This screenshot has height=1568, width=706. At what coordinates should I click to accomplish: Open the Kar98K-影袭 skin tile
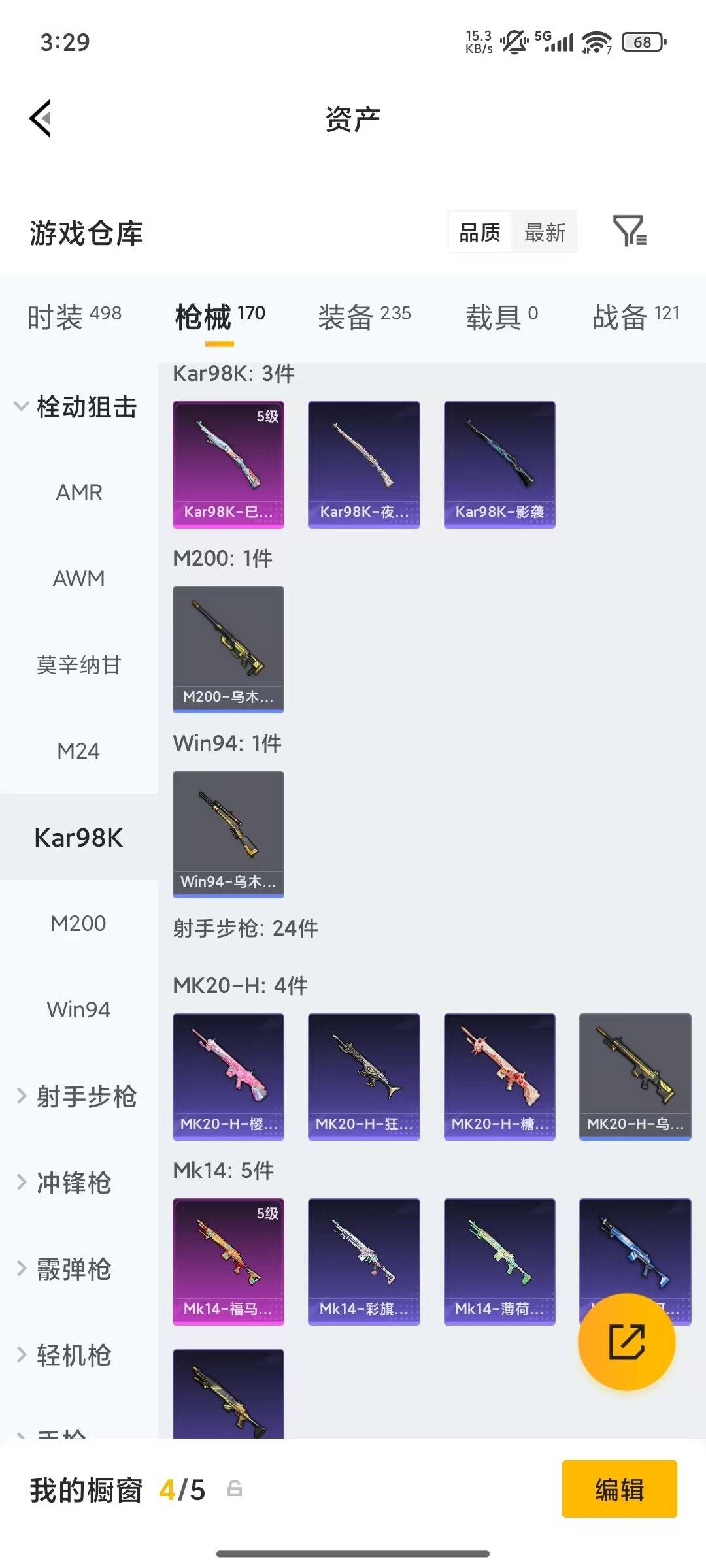pyautogui.click(x=499, y=465)
